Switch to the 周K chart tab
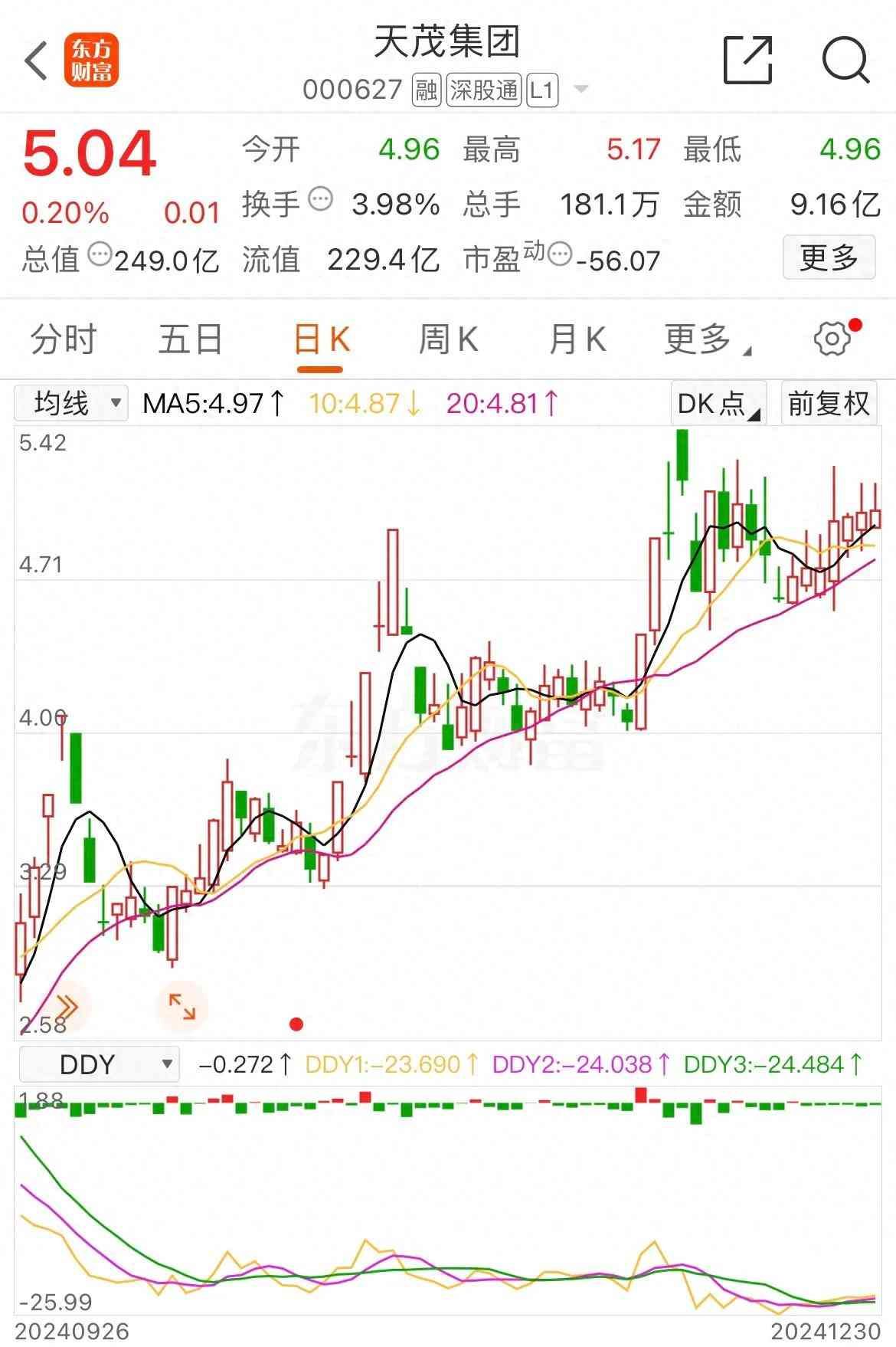The width and height of the screenshot is (896, 1347). 449,339
